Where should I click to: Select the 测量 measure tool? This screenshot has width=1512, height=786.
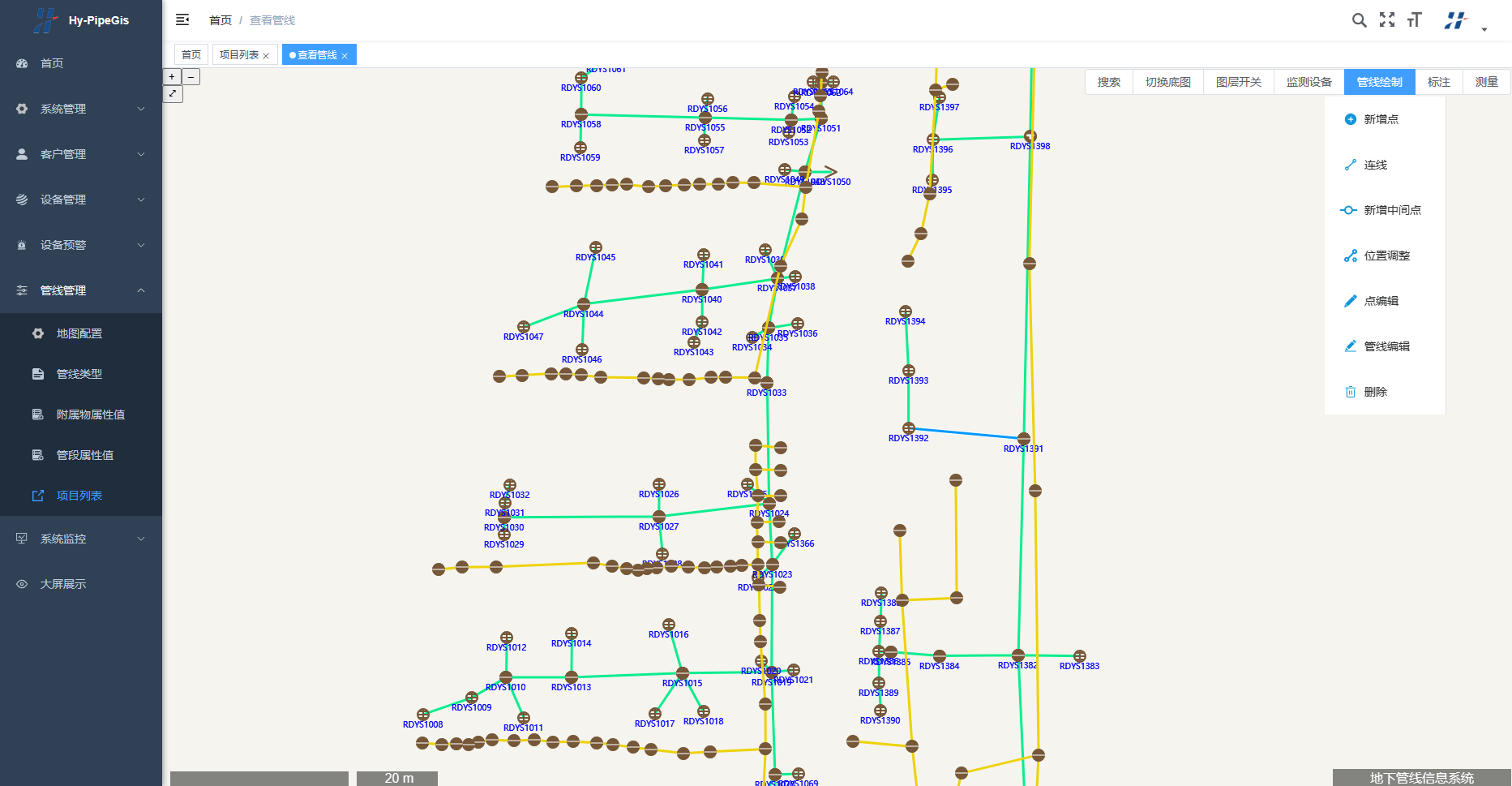point(1486,82)
